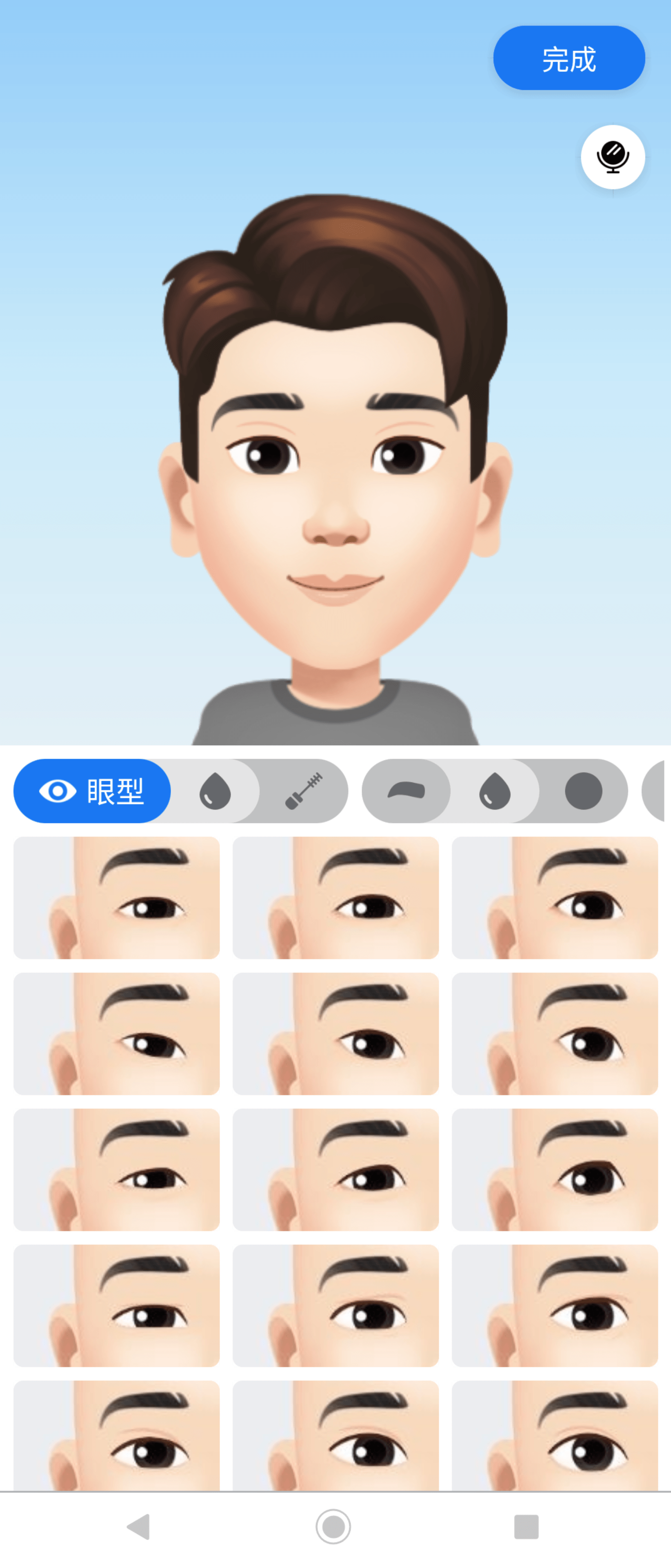
Task: Open the mirror preview icon
Action: coord(612,157)
